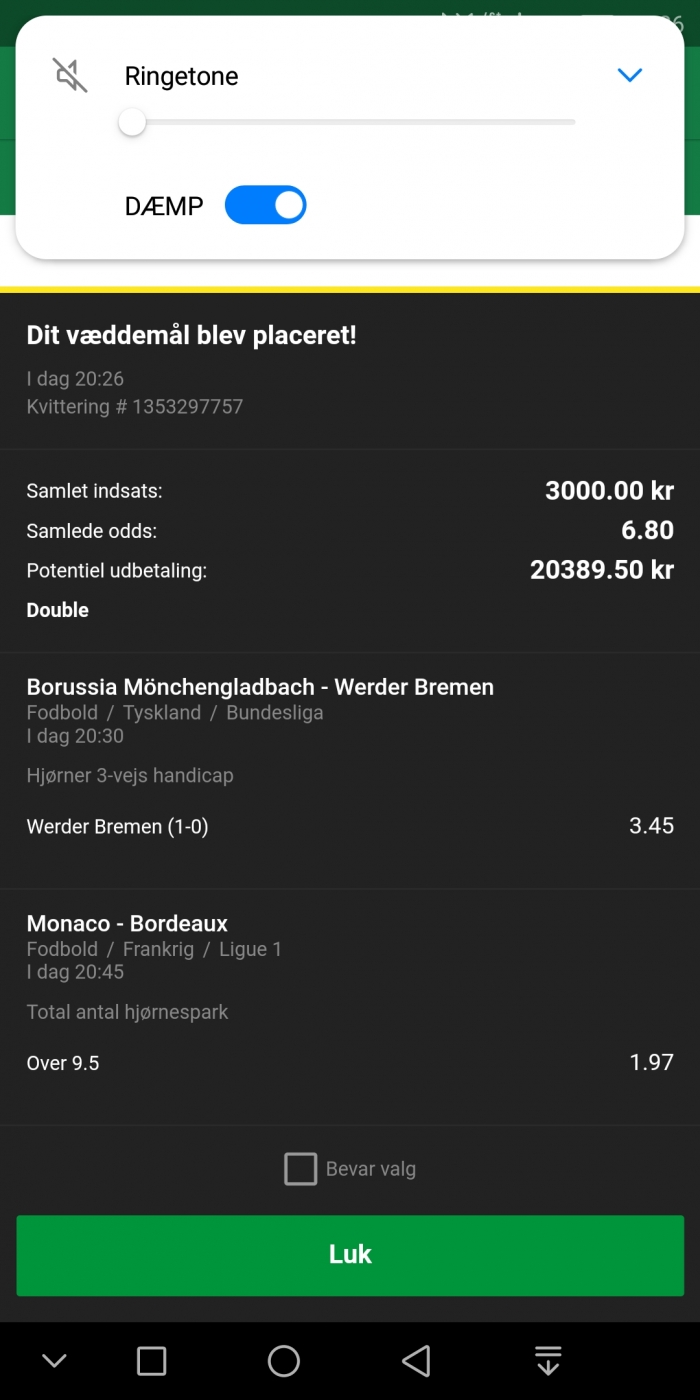Pull down notification panel using nav icon
This screenshot has height=1400, width=700.
coord(548,1361)
